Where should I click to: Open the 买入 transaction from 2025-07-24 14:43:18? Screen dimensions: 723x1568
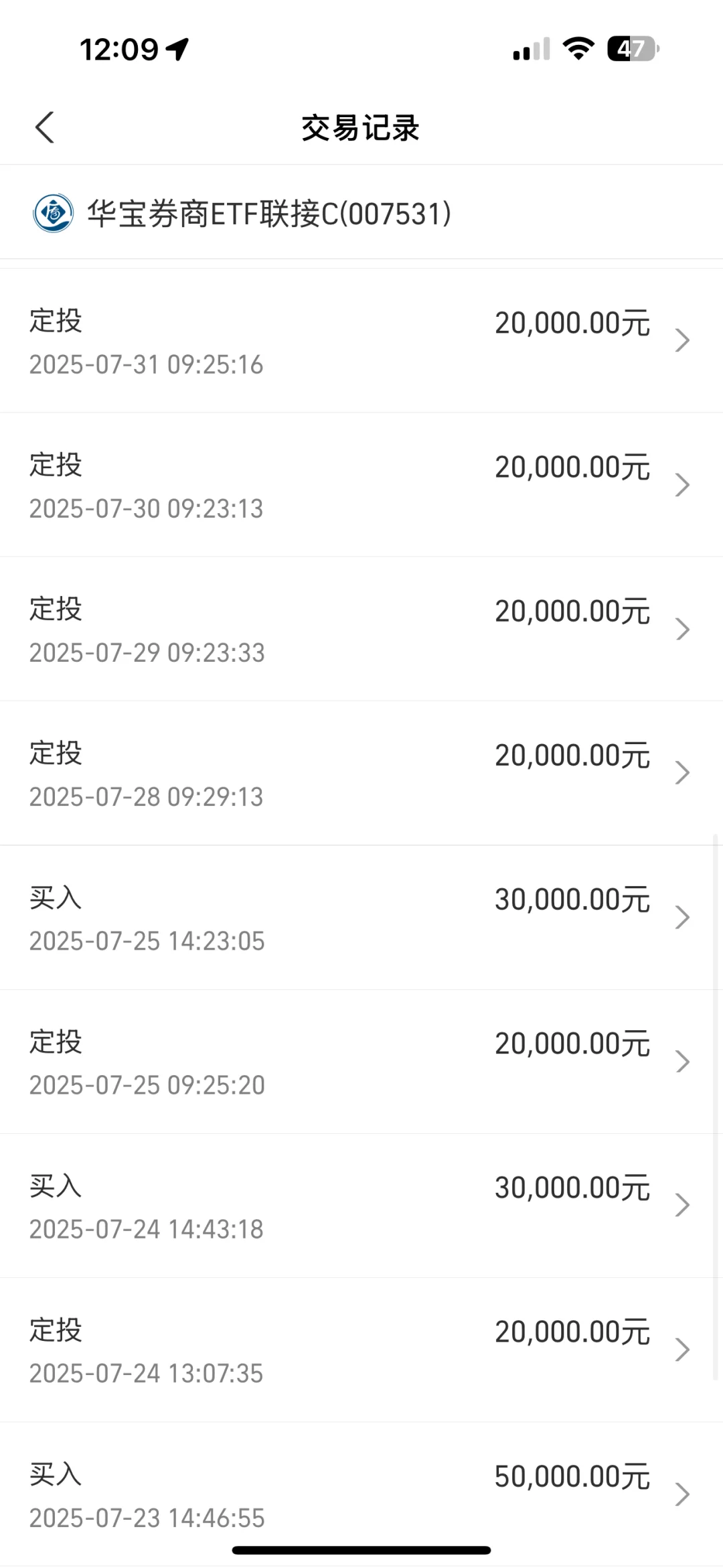tap(361, 1206)
